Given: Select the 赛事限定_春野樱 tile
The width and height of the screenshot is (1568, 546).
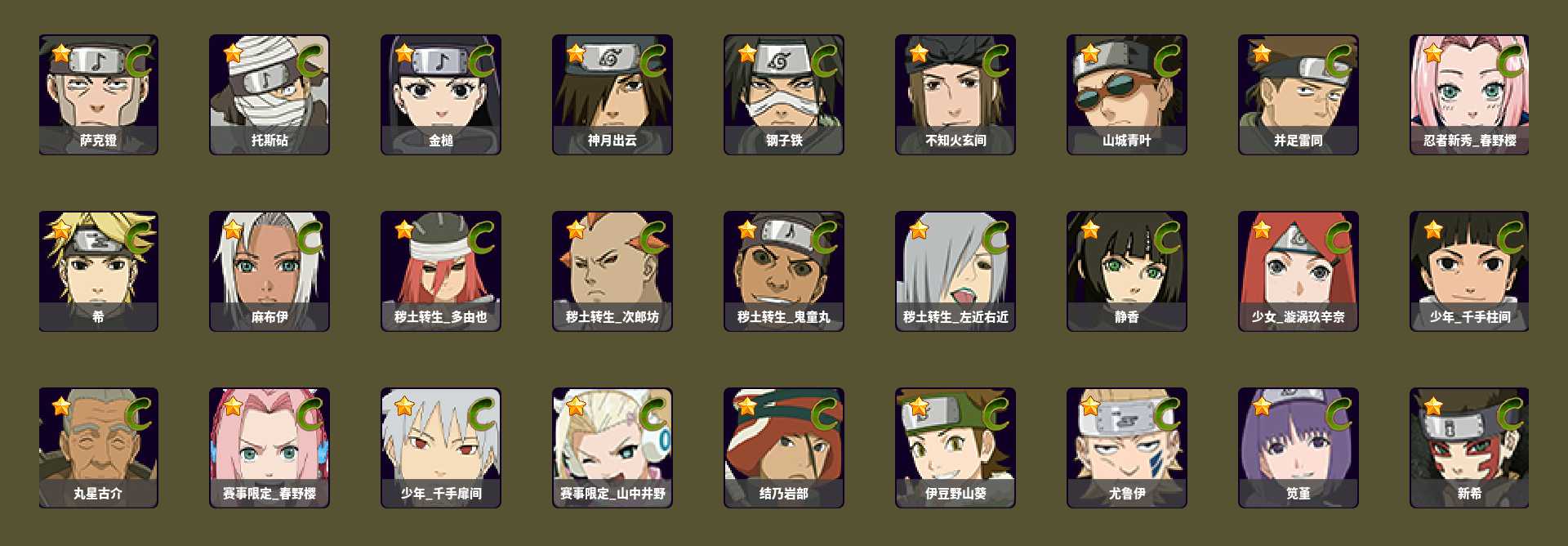Looking at the screenshot, I should tap(269, 447).
